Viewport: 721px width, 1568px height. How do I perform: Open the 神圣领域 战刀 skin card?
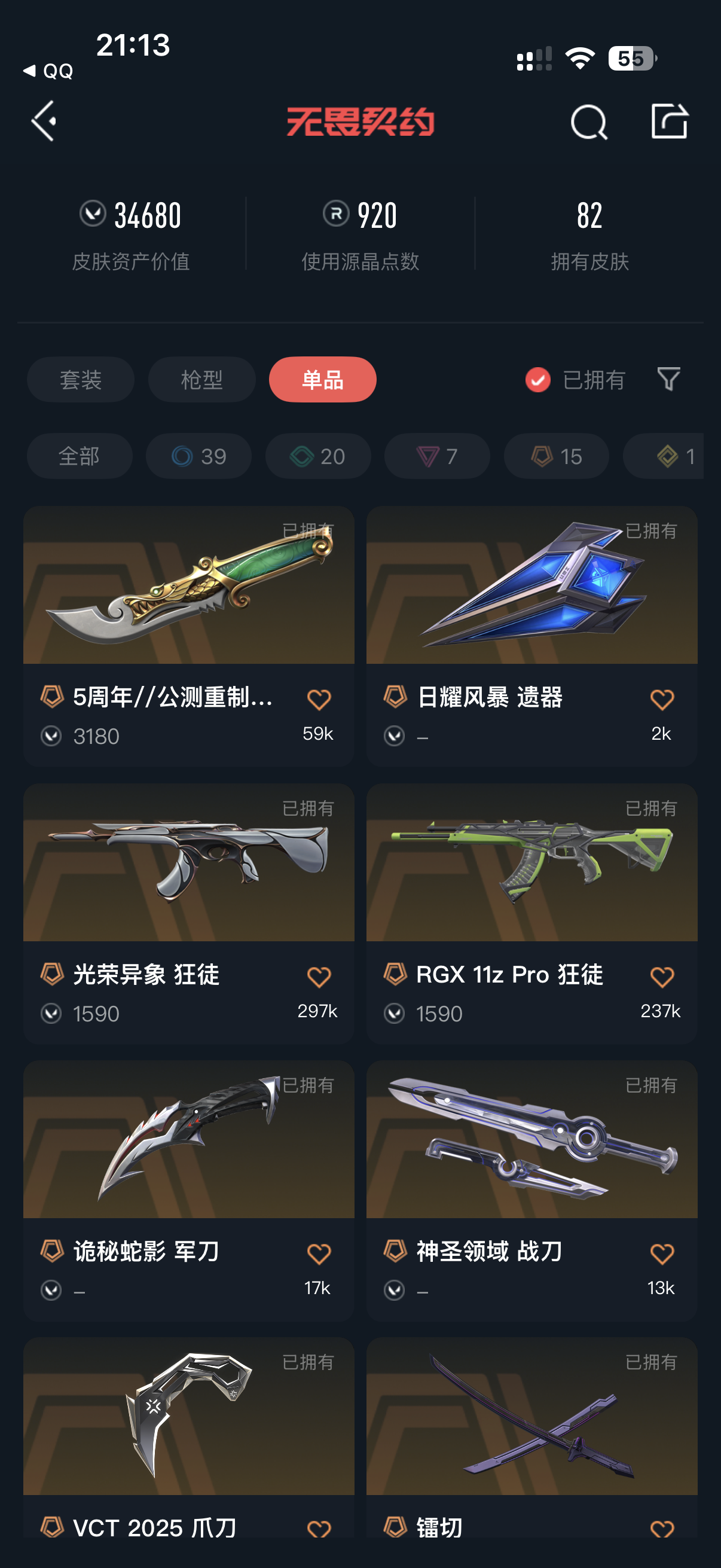click(531, 1163)
